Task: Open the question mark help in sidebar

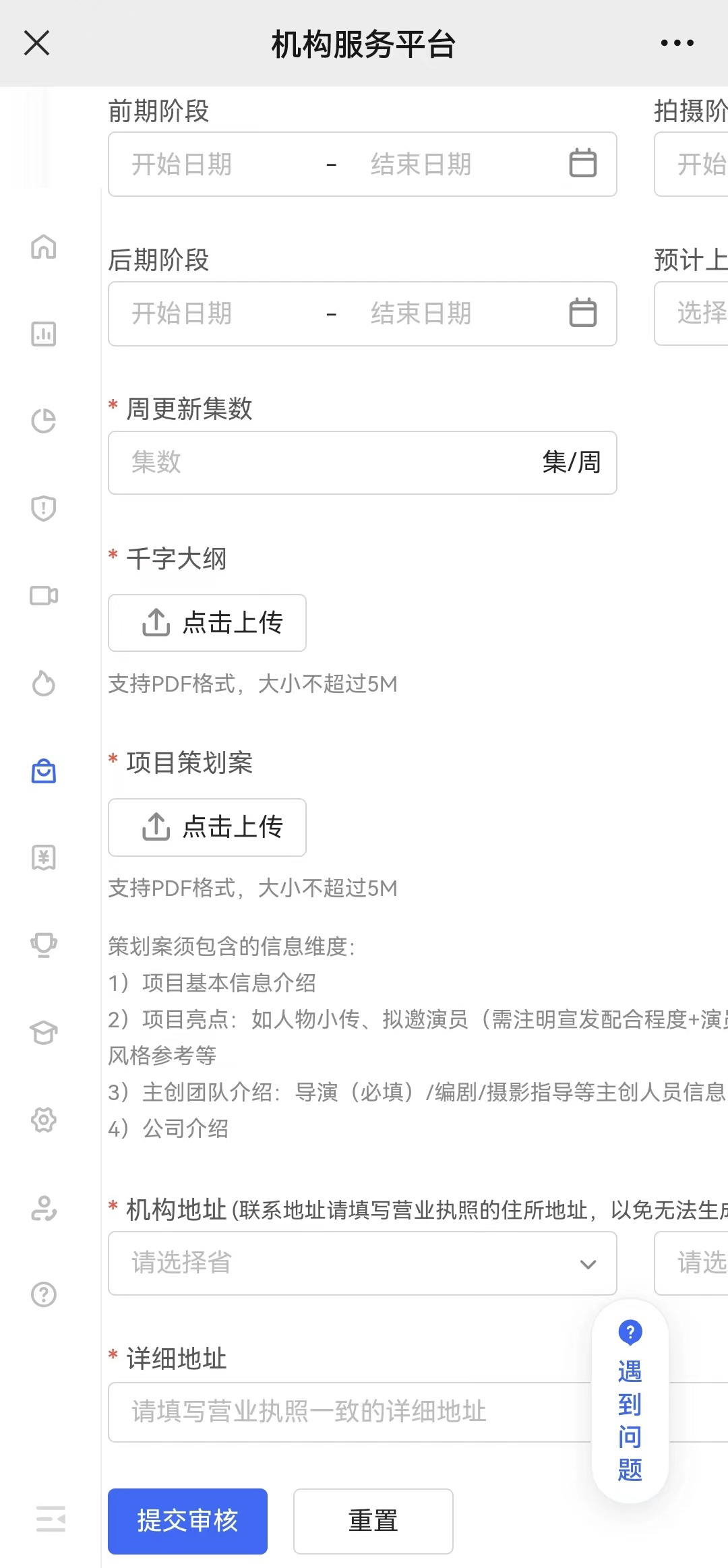Action: pyautogui.click(x=44, y=1294)
